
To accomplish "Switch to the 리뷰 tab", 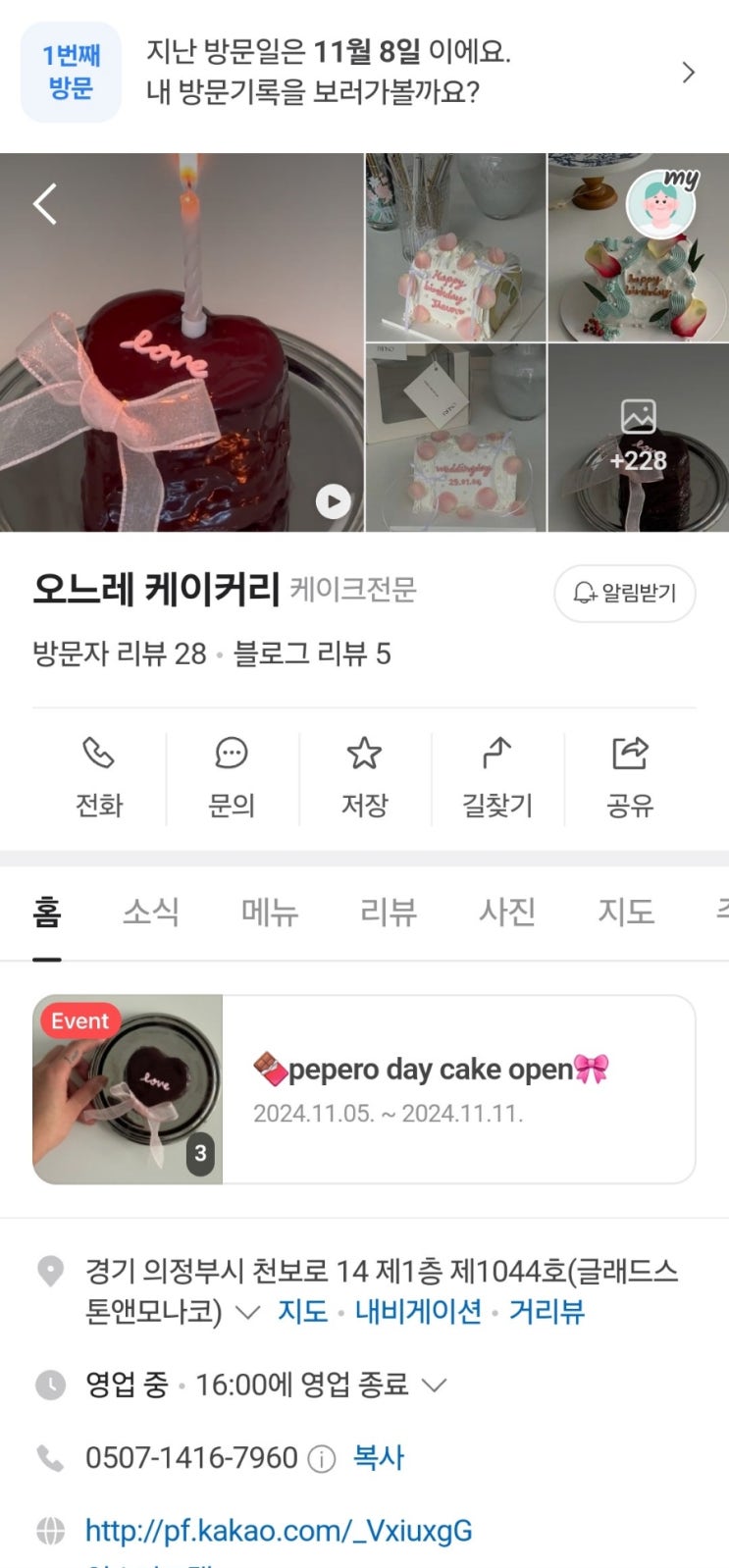I will 389,912.
